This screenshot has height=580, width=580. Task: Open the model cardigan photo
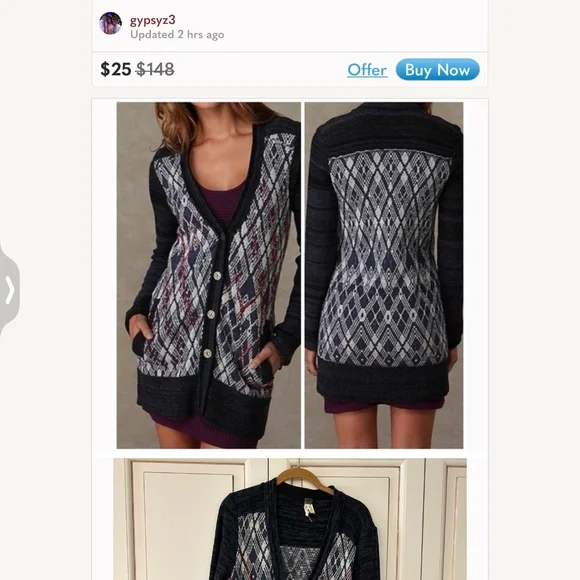point(290,275)
